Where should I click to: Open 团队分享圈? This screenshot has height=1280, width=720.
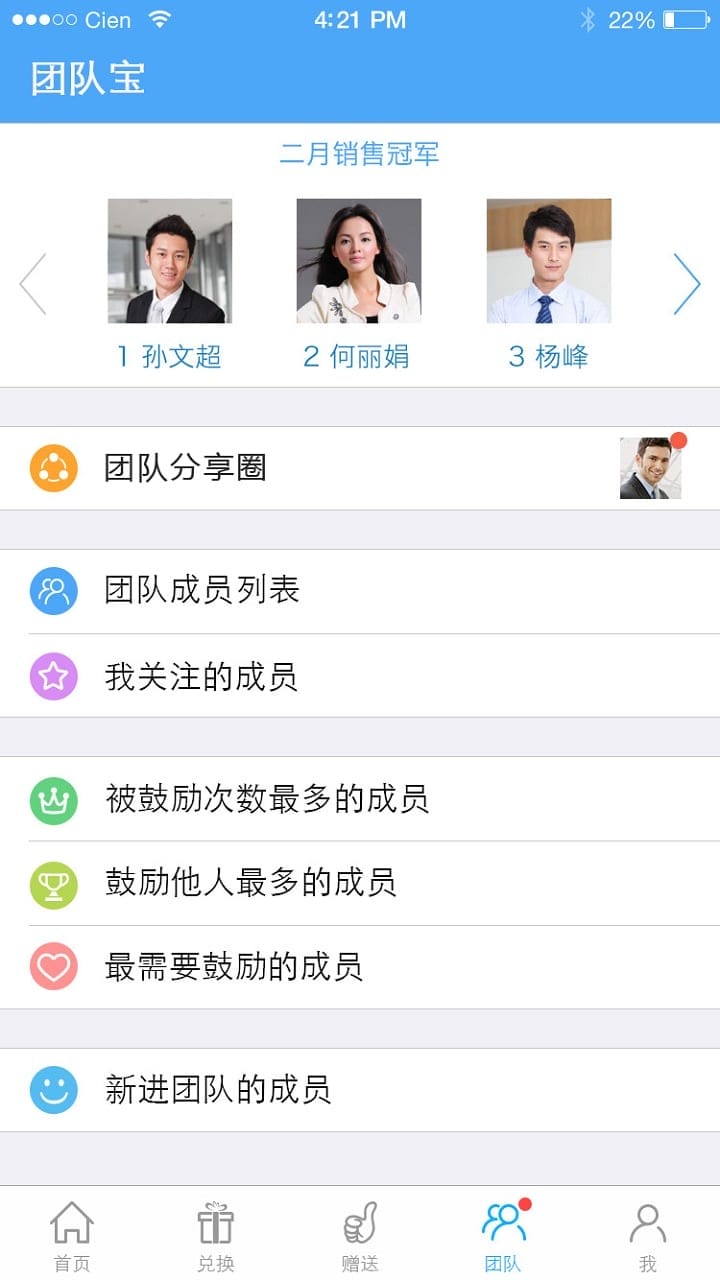pos(360,468)
